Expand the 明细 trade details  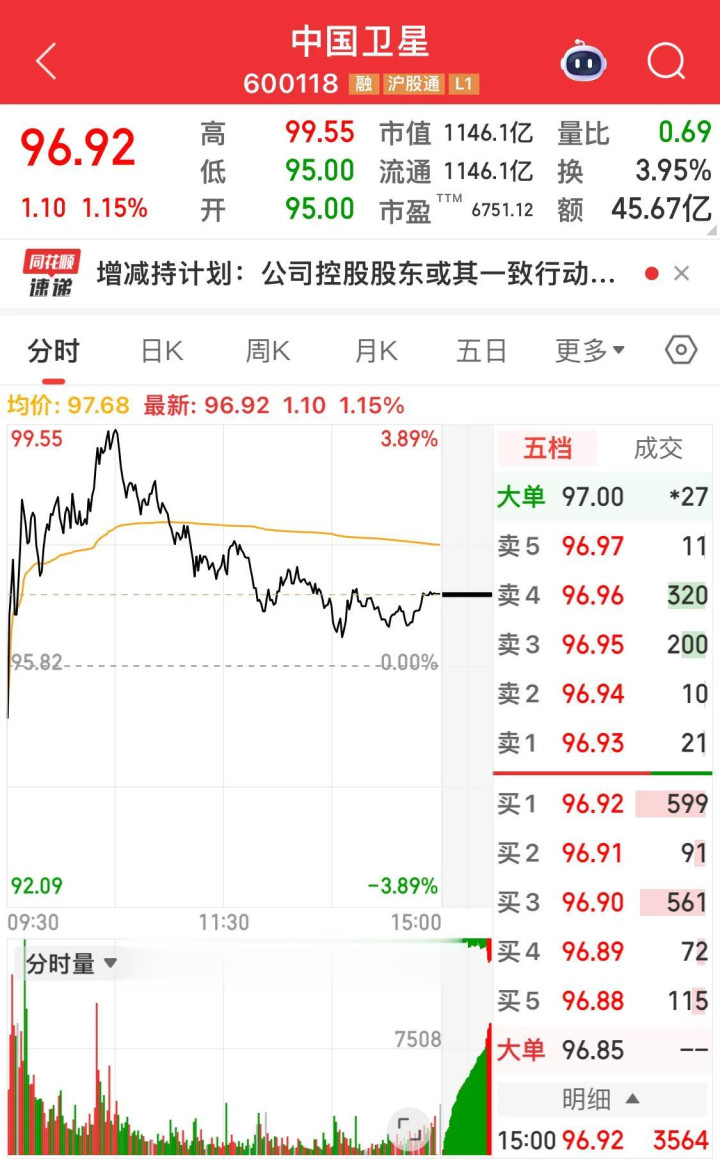(601, 1099)
